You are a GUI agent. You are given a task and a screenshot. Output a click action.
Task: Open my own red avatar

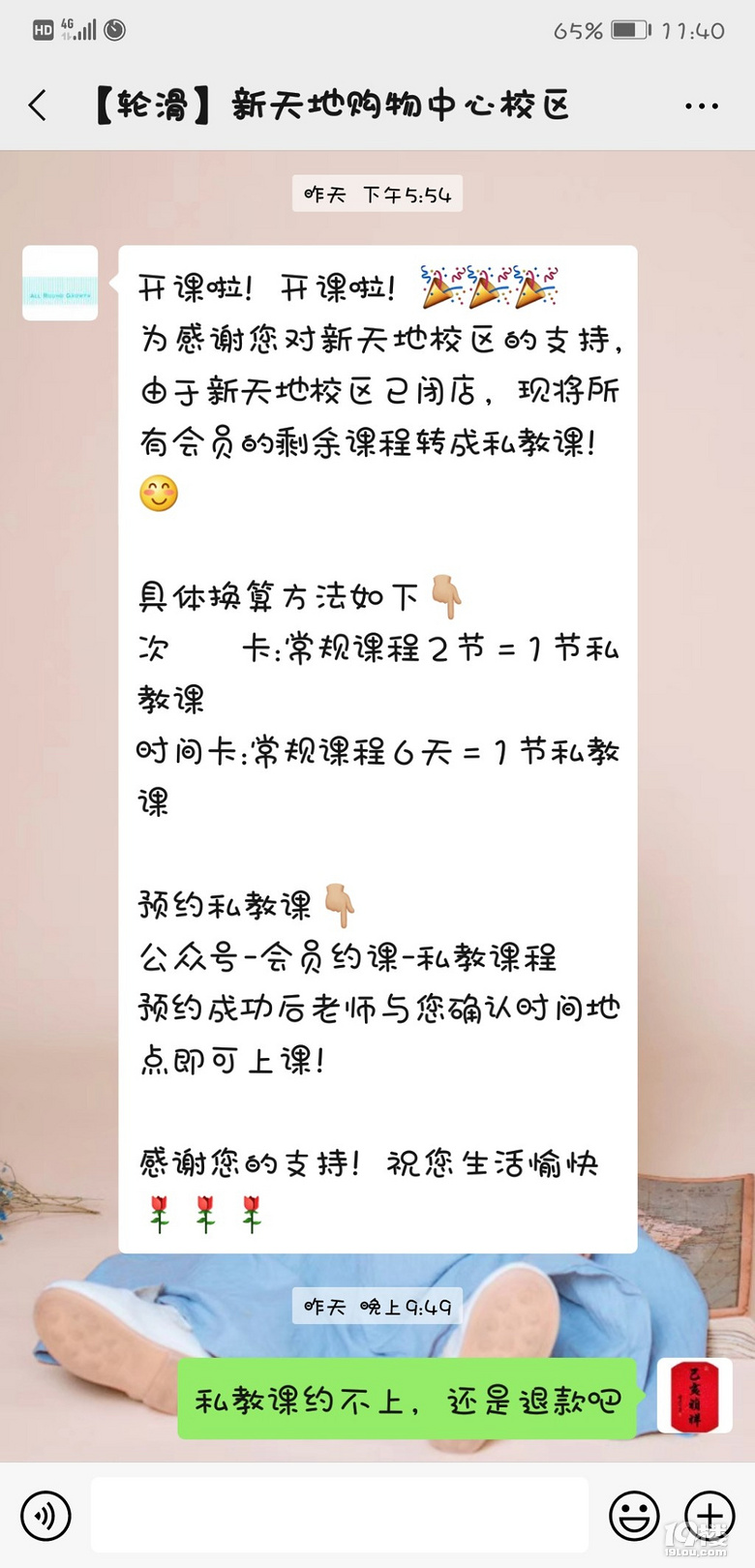tap(694, 1396)
